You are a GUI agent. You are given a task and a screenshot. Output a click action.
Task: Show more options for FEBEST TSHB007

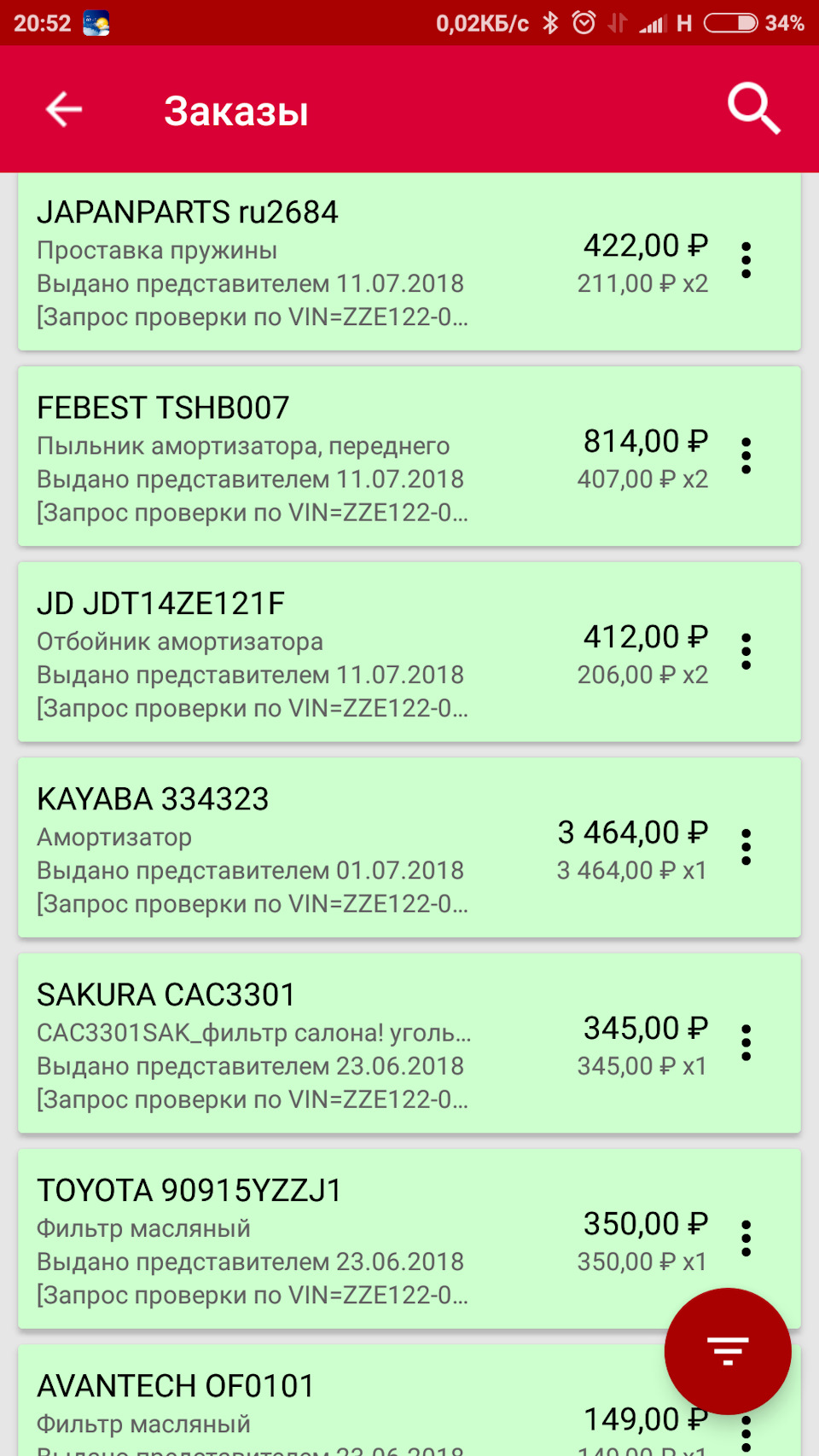click(746, 456)
